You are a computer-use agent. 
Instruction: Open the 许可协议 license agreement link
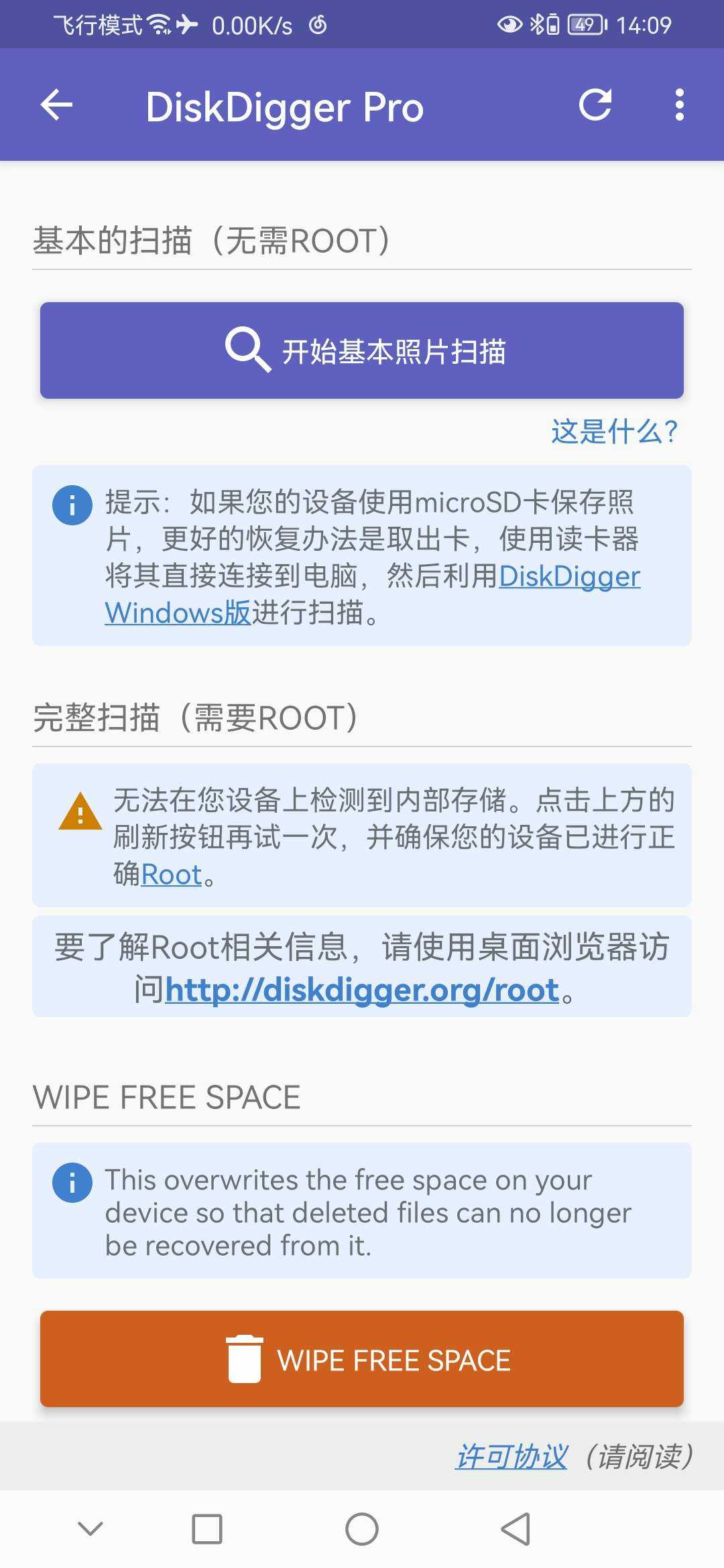(x=511, y=1457)
